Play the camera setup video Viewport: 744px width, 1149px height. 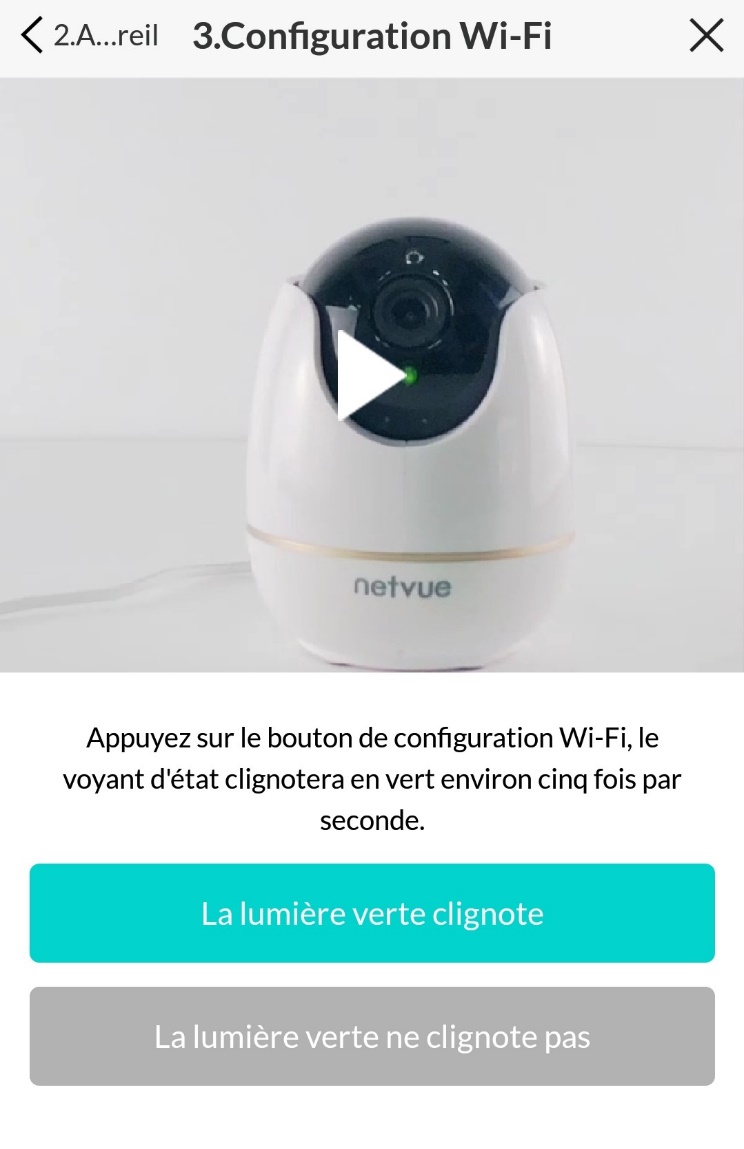[x=370, y=376]
